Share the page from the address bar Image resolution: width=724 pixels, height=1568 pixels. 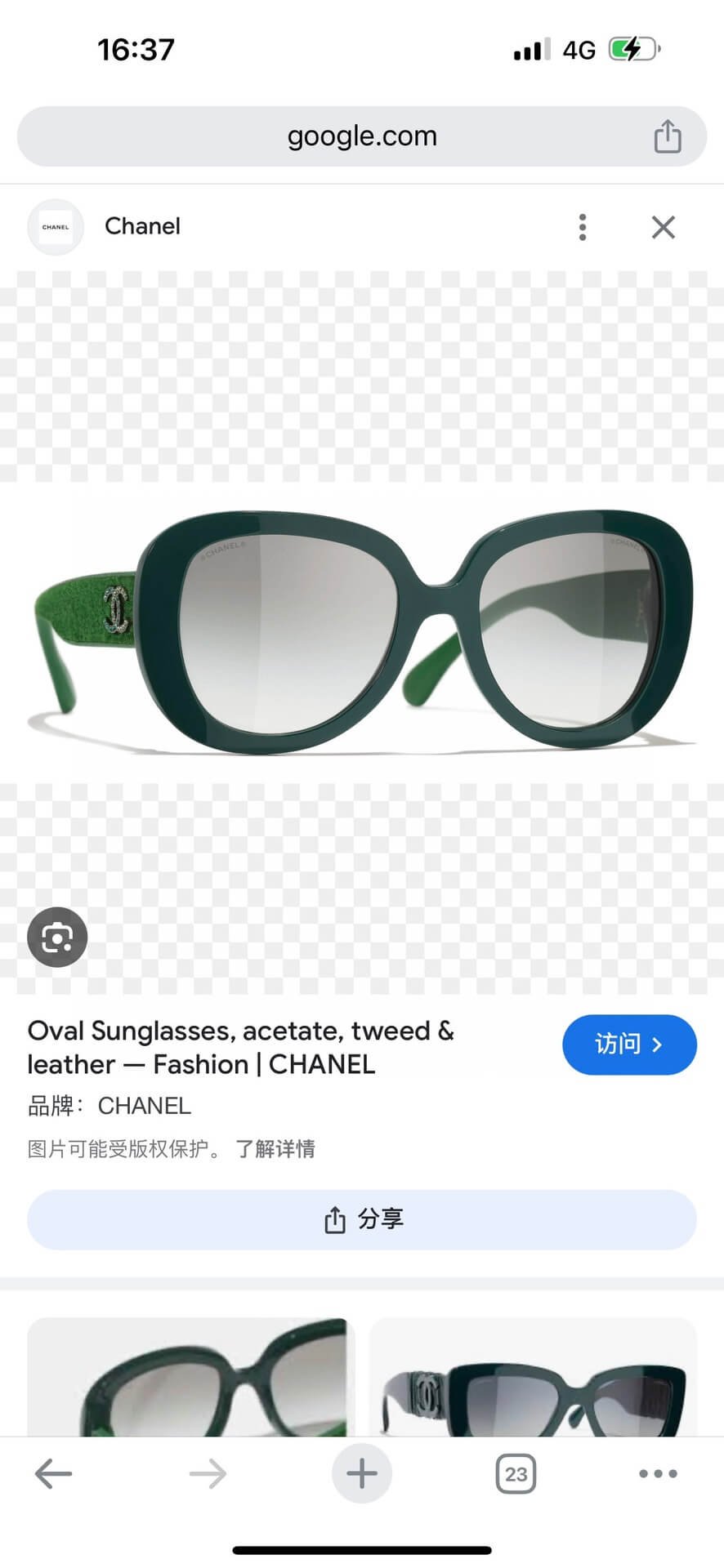[667, 136]
